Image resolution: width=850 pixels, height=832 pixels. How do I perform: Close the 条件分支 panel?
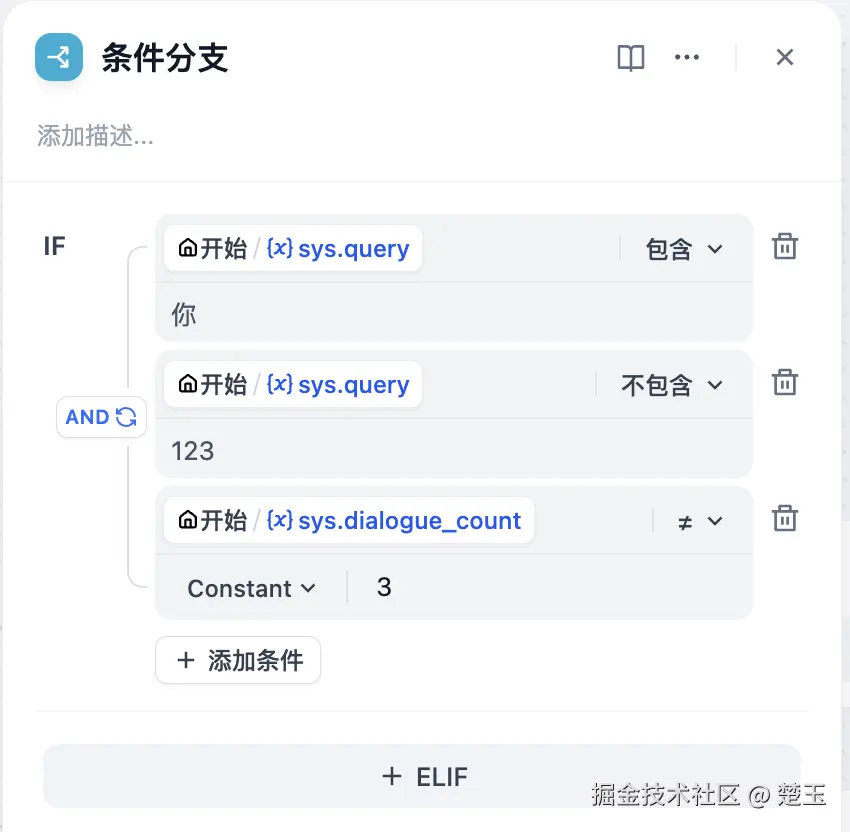tap(785, 58)
